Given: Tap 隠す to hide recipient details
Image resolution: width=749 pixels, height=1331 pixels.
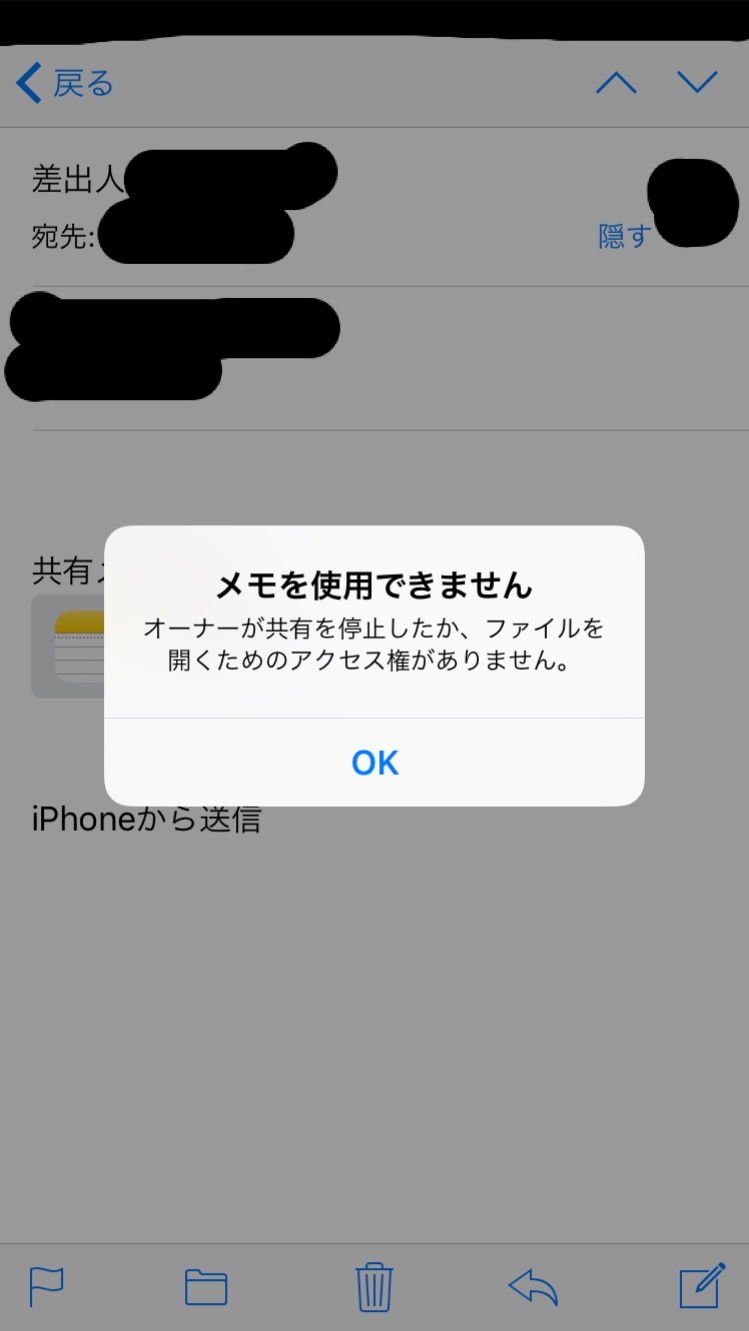Looking at the screenshot, I should pos(624,236).
